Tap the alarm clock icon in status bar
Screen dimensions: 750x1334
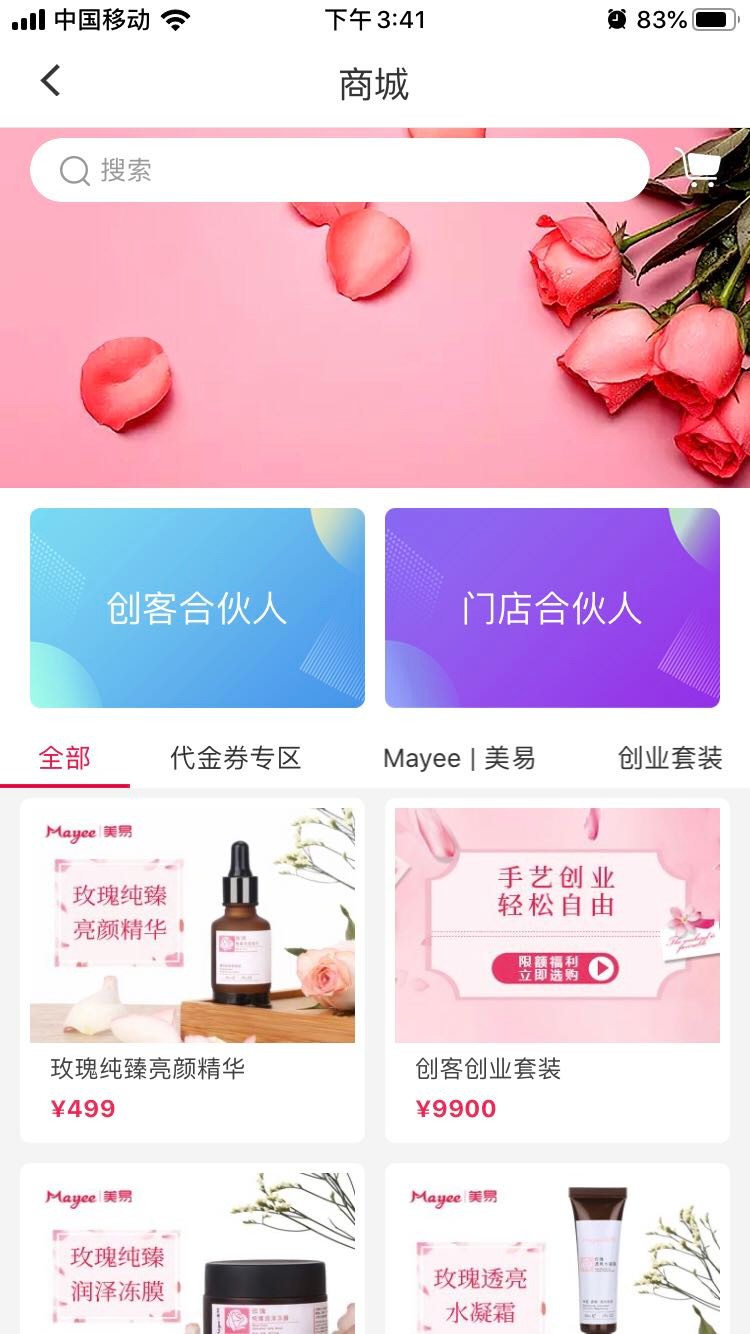(x=617, y=17)
